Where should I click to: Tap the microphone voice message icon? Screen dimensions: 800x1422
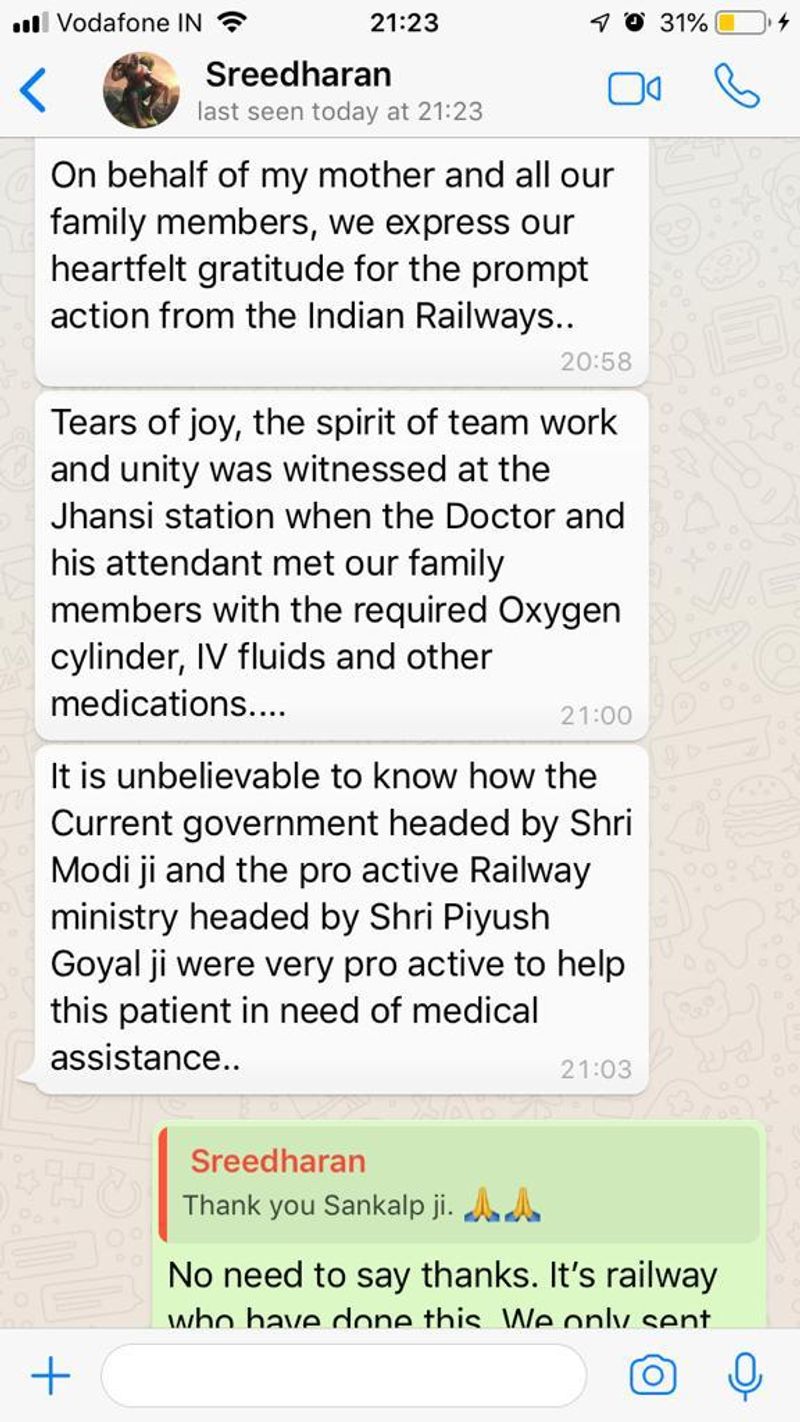pos(743,1376)
